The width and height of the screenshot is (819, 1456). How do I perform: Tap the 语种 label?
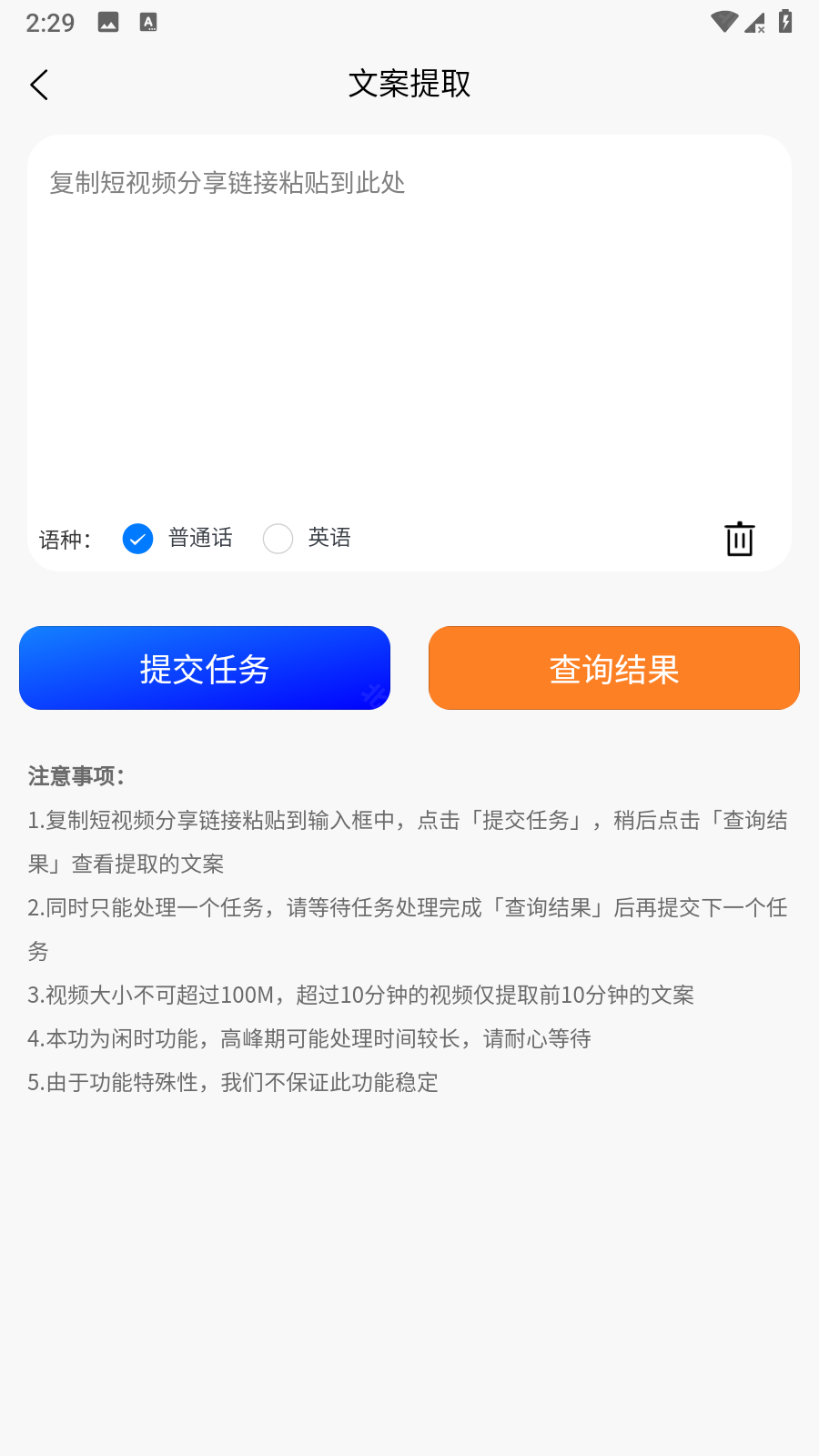tap(65, 539)
